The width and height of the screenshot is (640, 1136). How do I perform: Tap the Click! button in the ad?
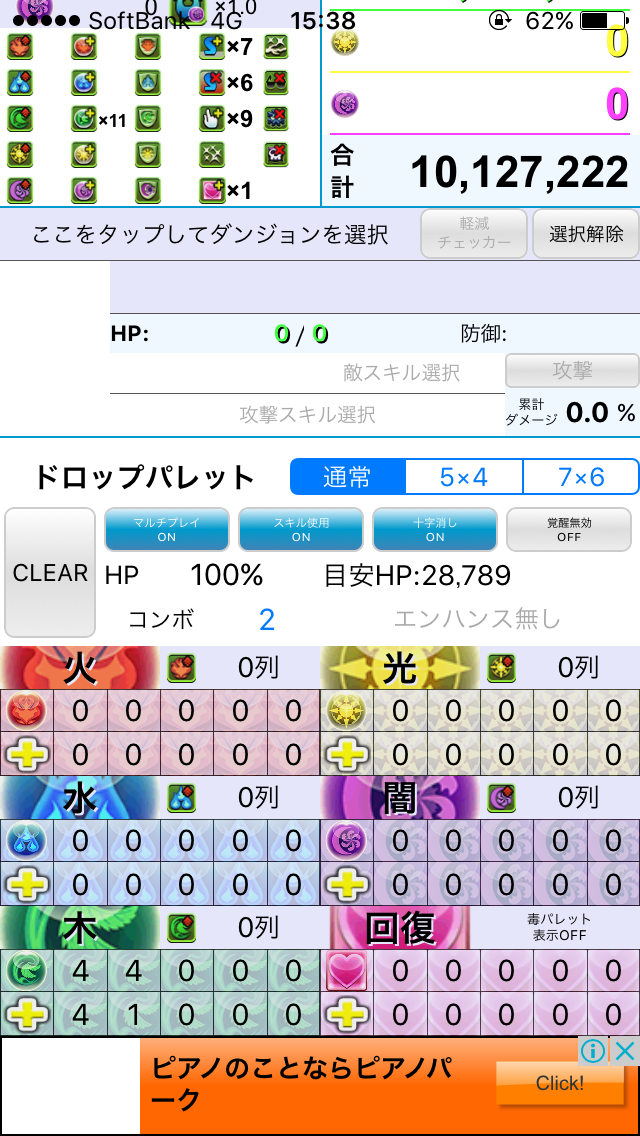click(560, 1083)
